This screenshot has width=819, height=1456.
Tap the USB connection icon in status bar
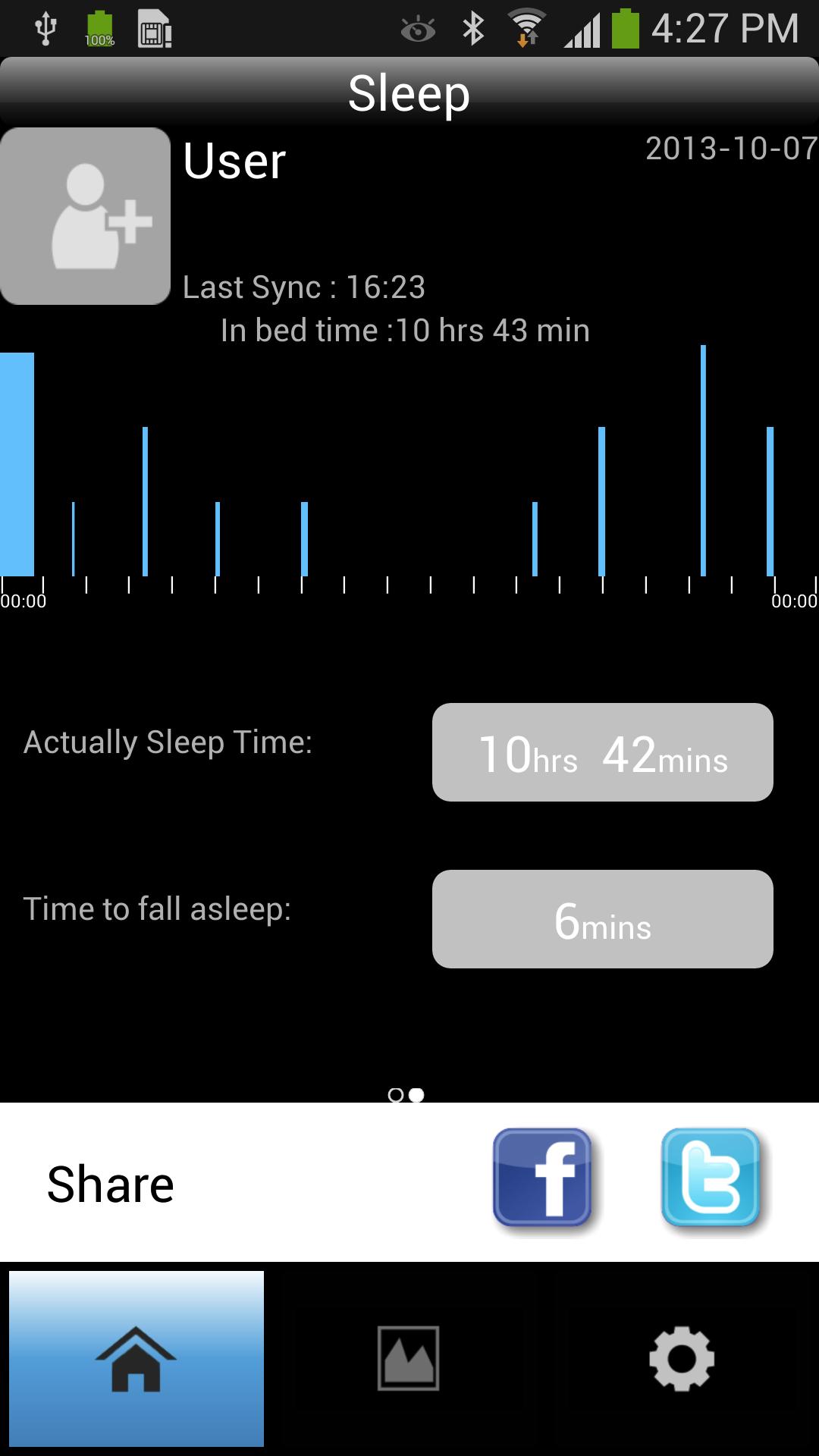tap(47, 27)
